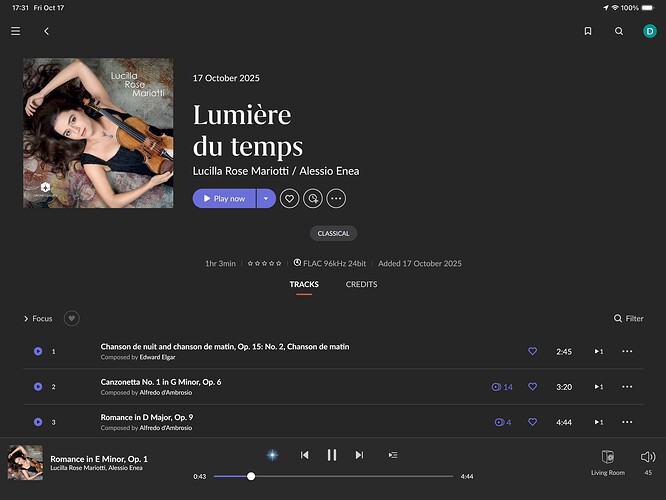The height and width of the screenshot is (500, 666).
Task: Start the album with Play now
Action: coord(224,199)
